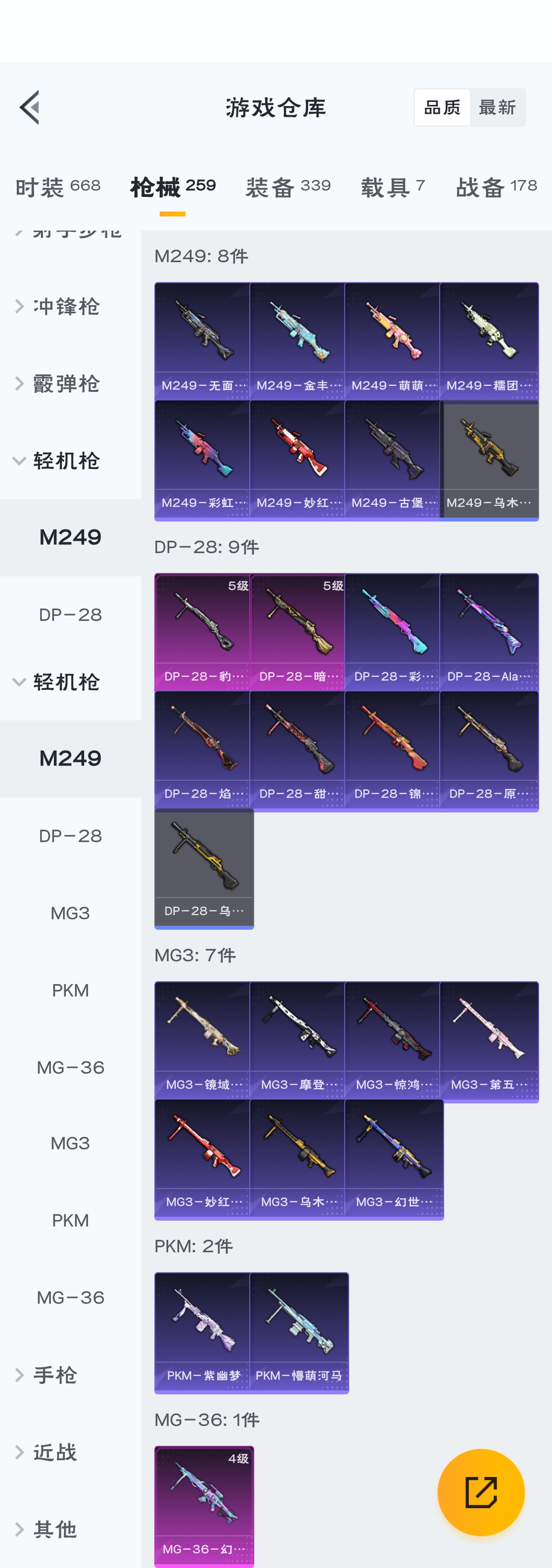Image resolution: width=552 pixels, height=1568 pixels.
Task: Tap the orange share floating button
Action: [x=481, y=1492]
